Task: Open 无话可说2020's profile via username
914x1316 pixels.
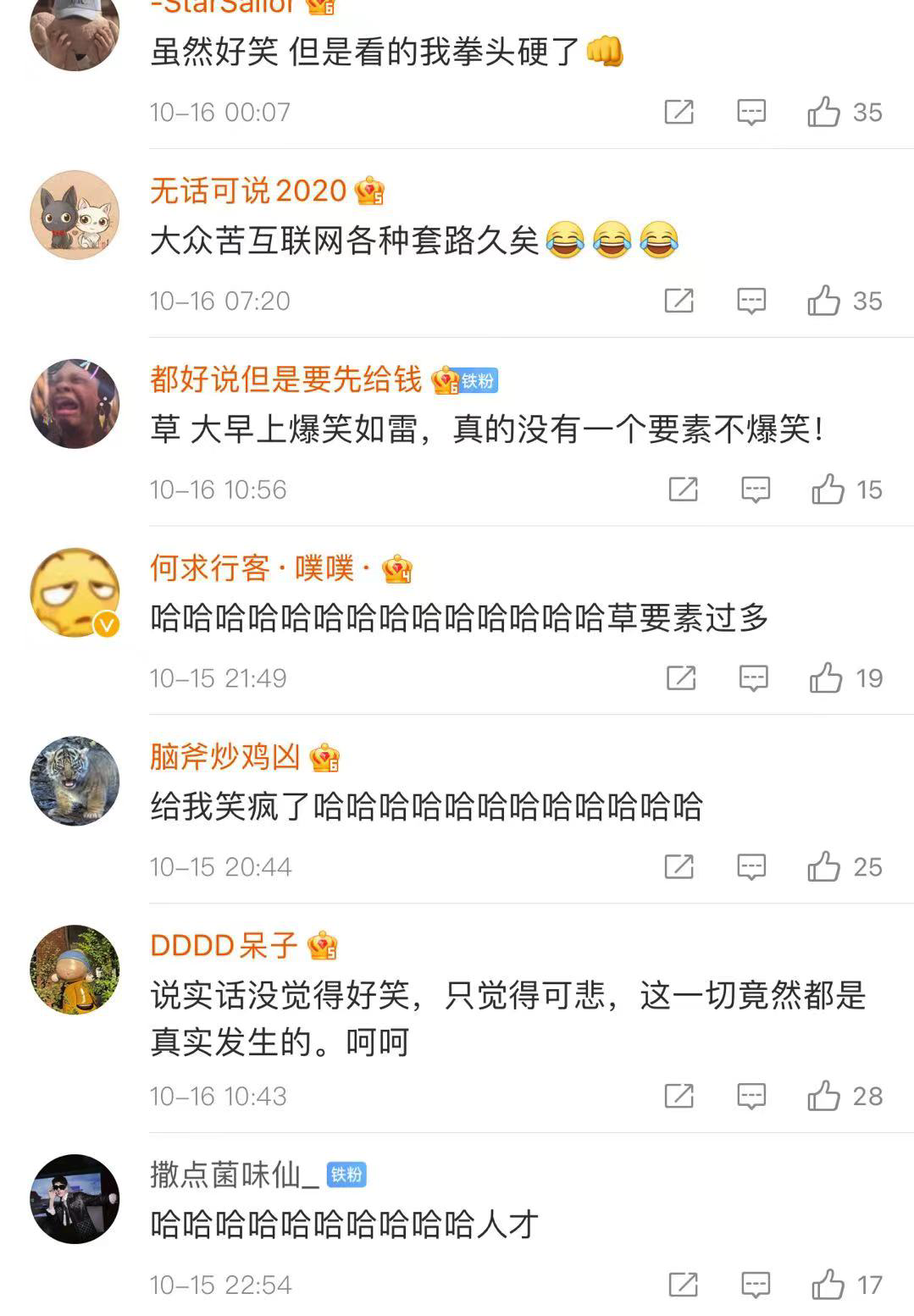Action: (248, 191)
